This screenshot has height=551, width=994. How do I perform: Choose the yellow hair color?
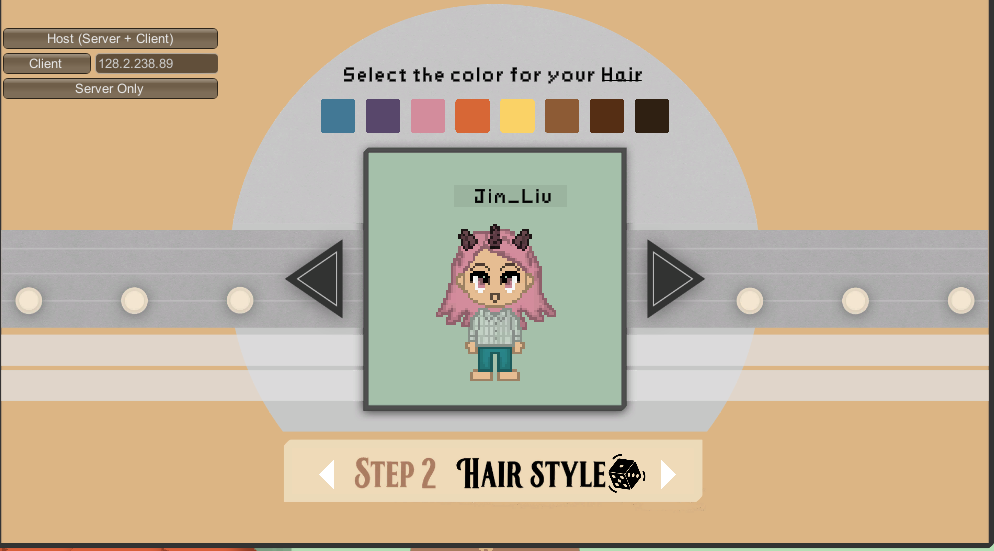click(517, 116)
